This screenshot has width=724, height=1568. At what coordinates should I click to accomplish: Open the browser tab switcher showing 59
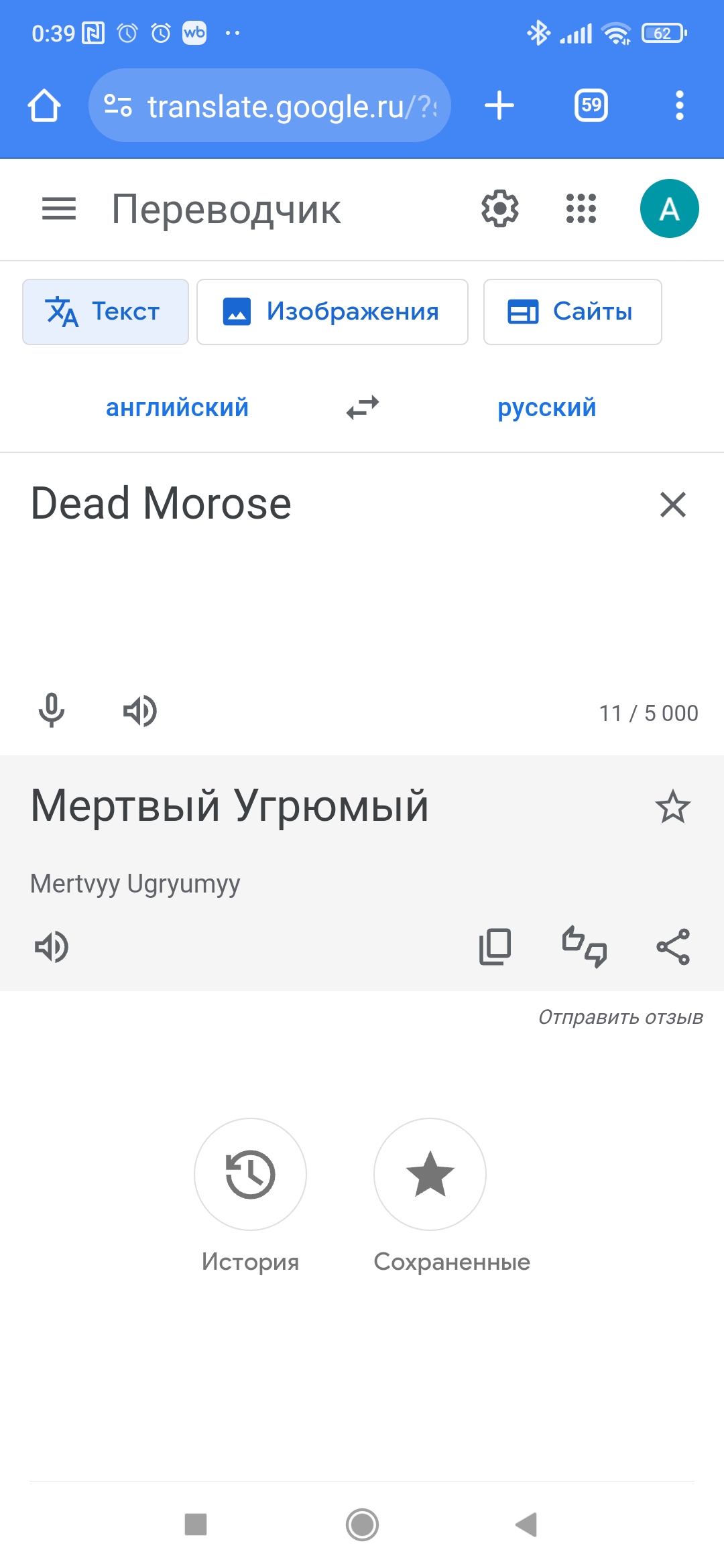point(591,105)
